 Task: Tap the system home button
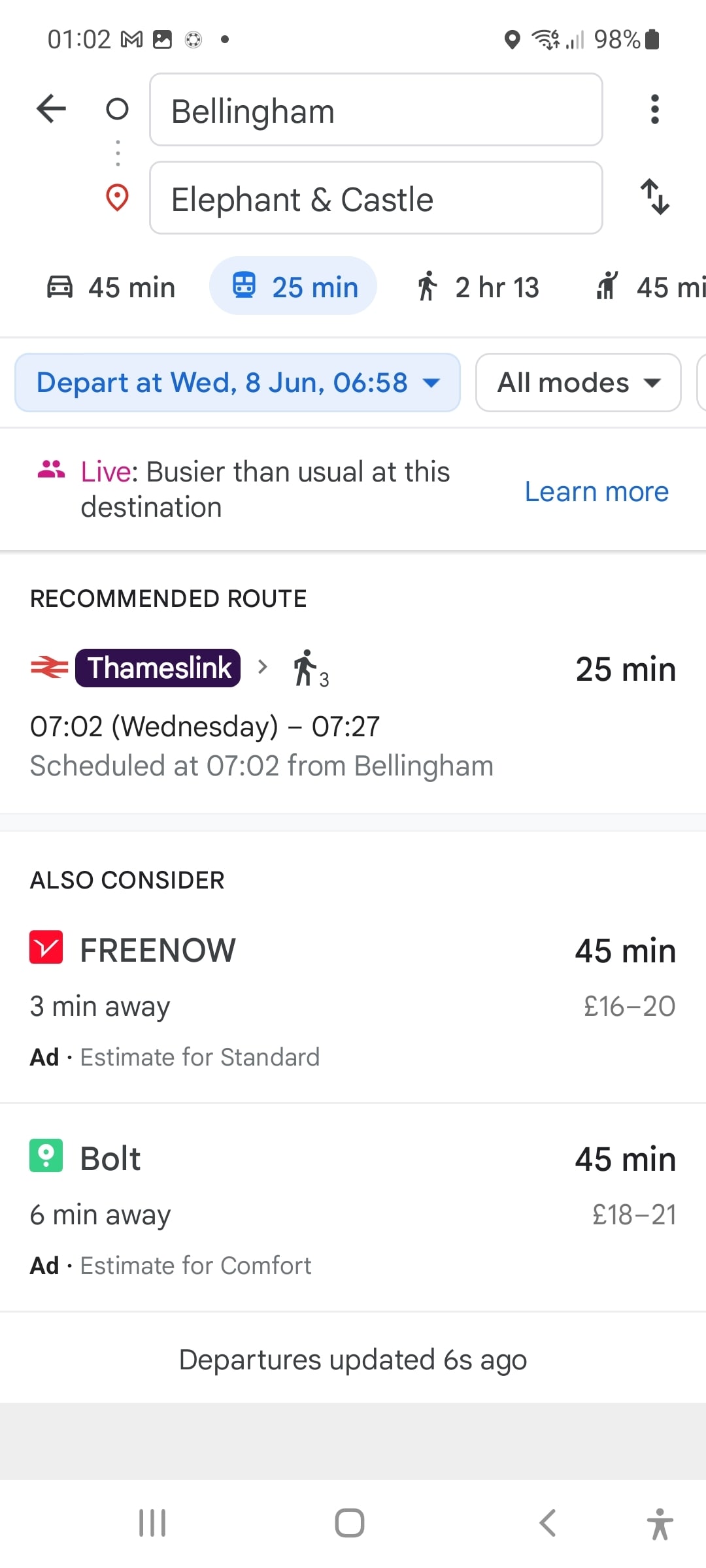[x=350, y=1523]
